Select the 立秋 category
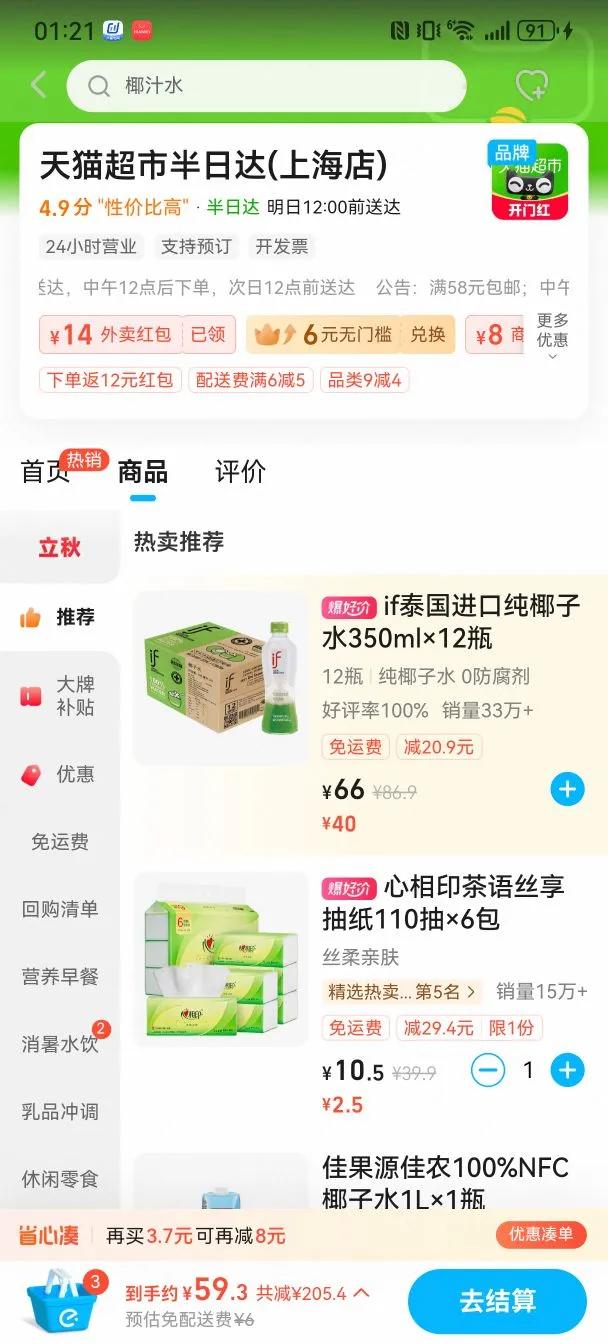This screenshot has width=608, height=1344. (x=60, y=548)
